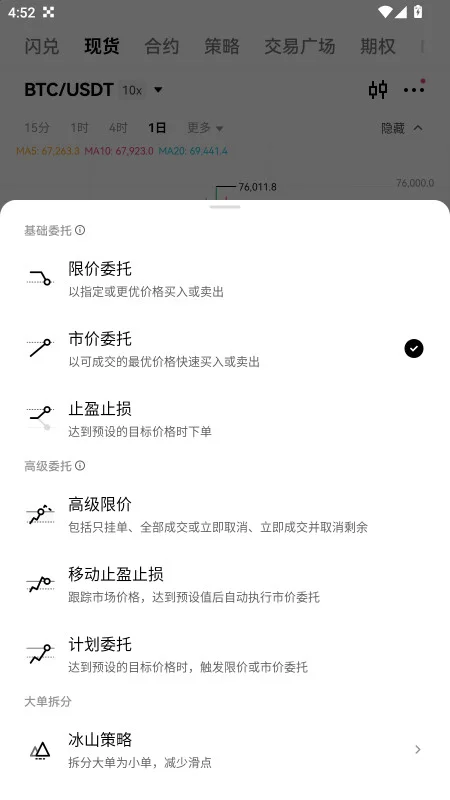Collapse the chart with 隐藏

pyautogui.click(x=402, y=128)
